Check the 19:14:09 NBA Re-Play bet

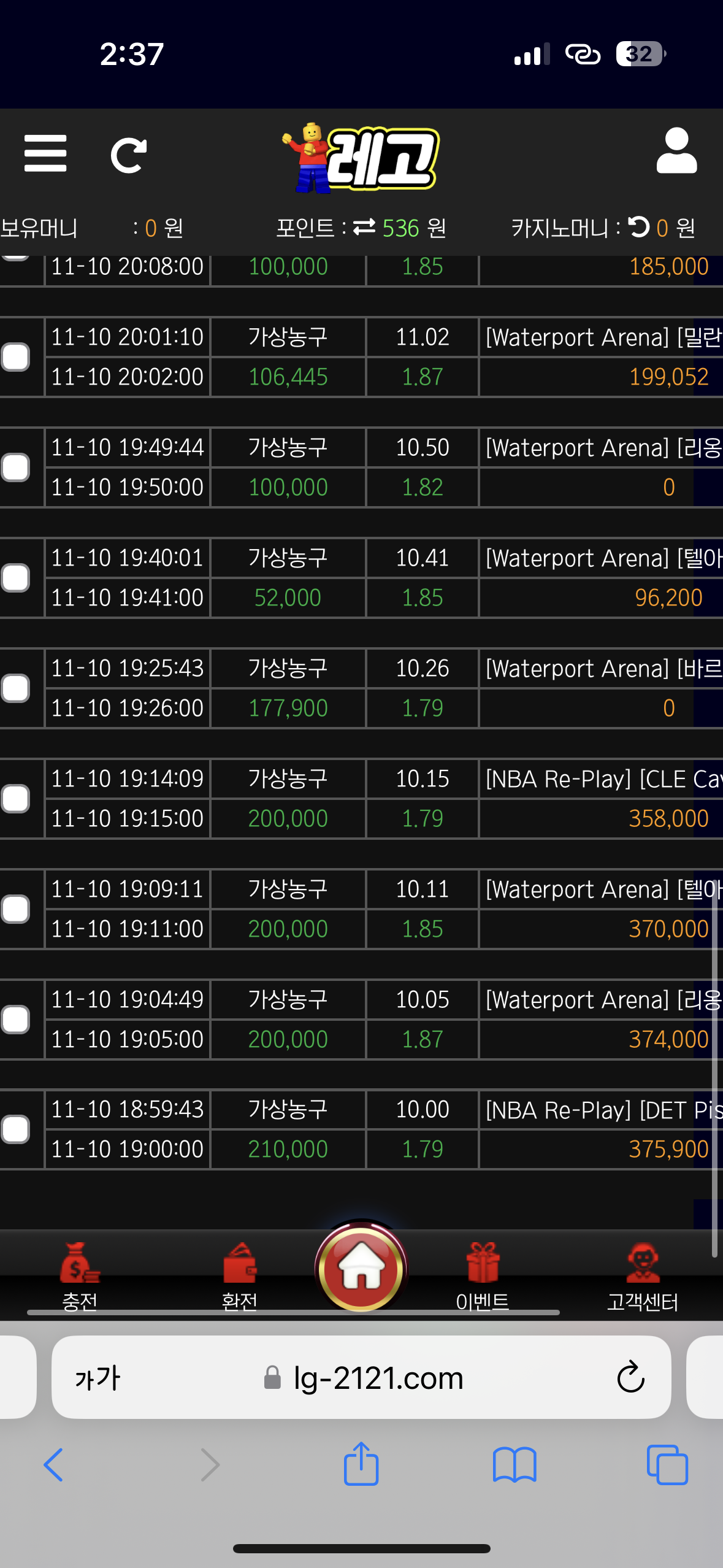tap(15, 799)
